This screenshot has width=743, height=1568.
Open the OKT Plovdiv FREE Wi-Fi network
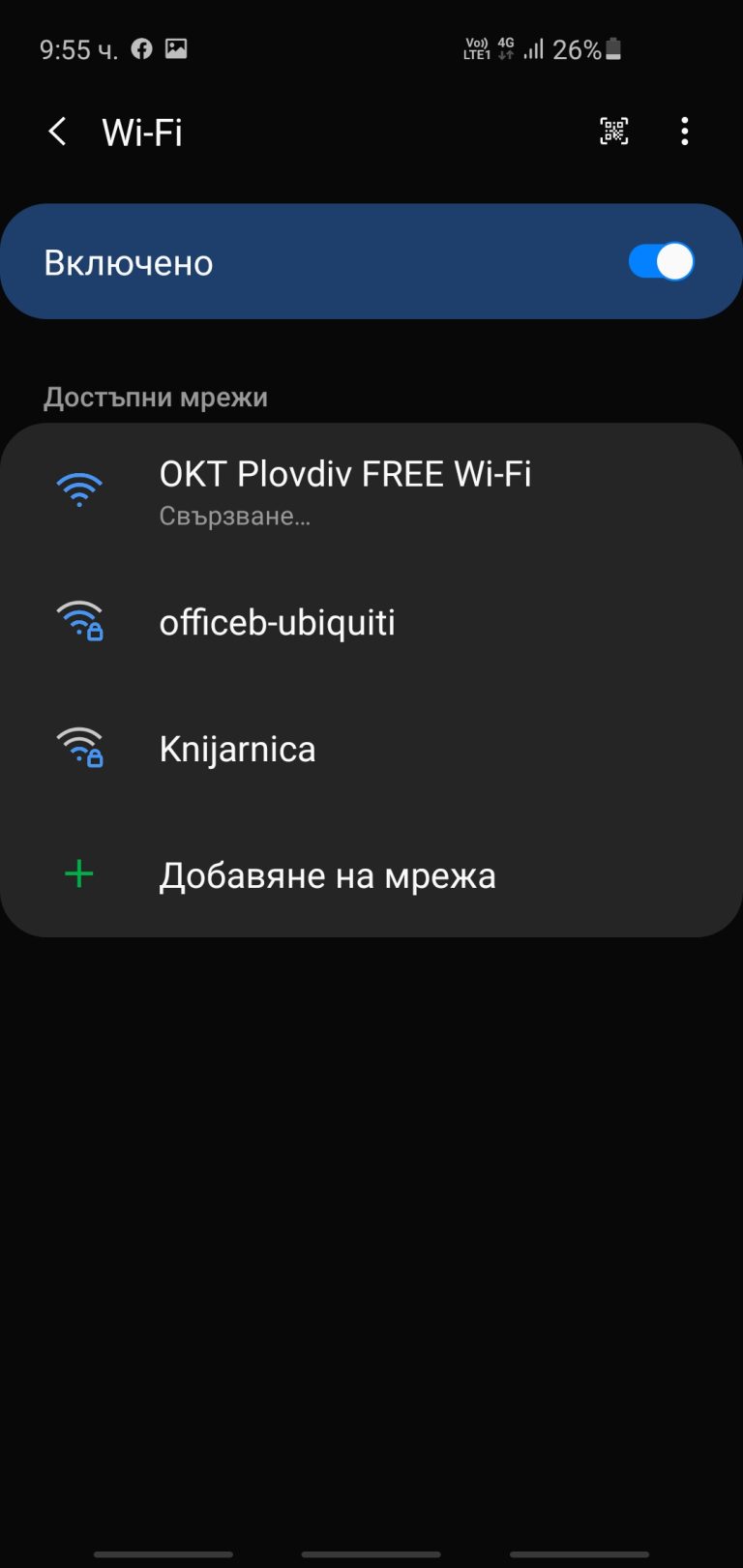371,491
